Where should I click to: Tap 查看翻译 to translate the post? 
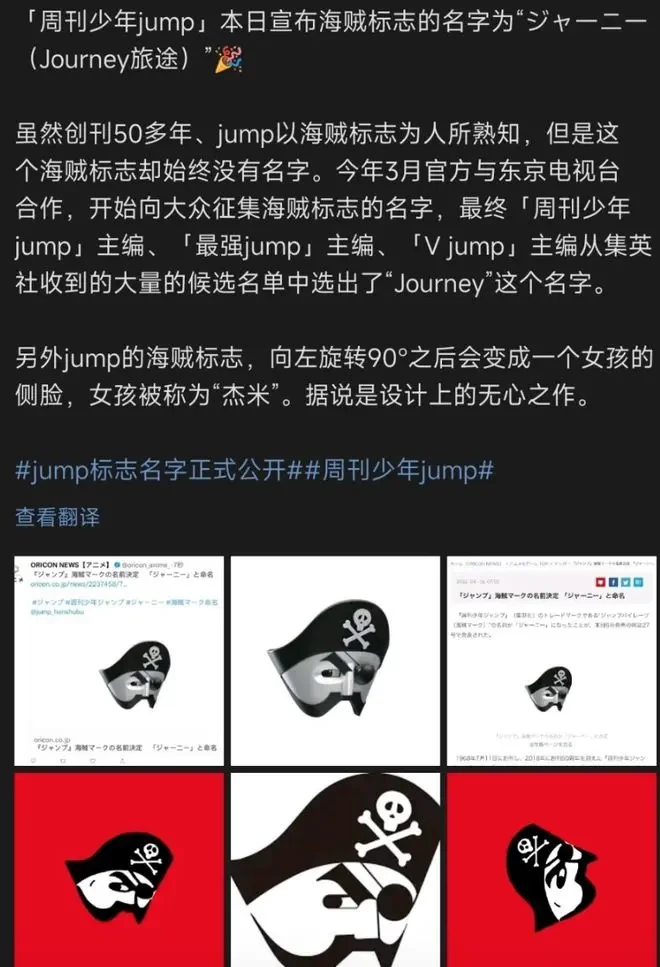pyautogui.click(x=57, y=517)
